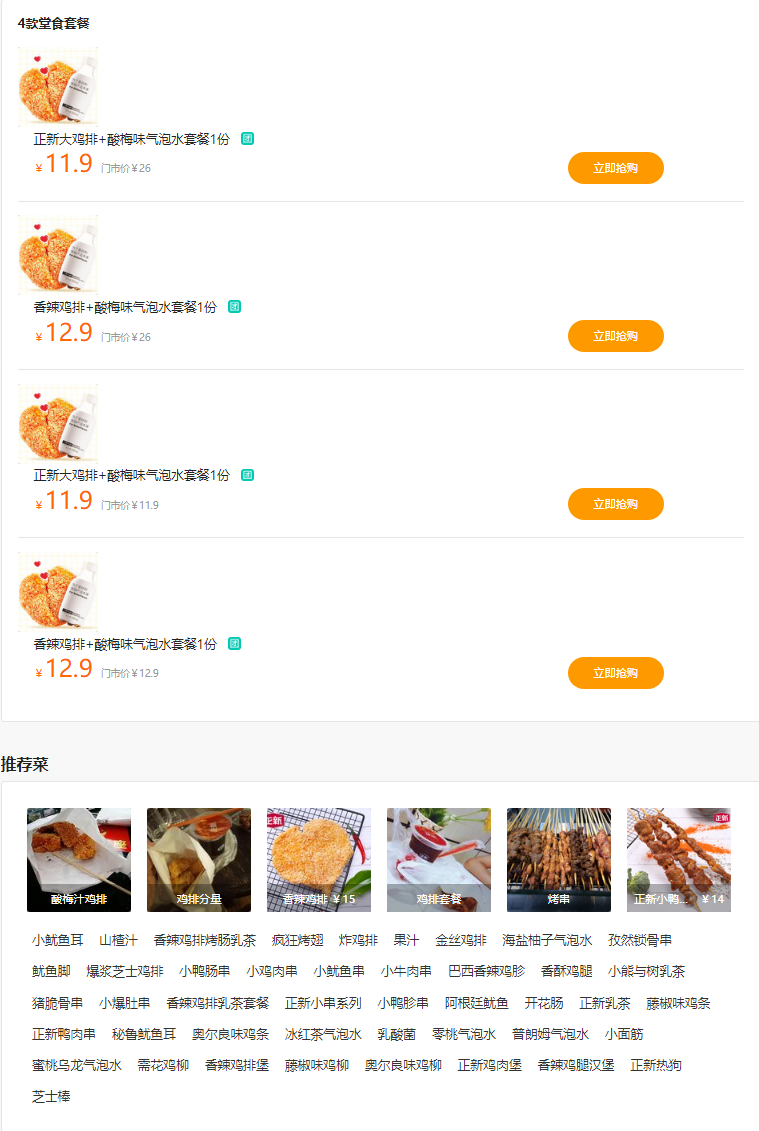View the 正新小鸭 ¥14 dish tile

pos(679,859)
